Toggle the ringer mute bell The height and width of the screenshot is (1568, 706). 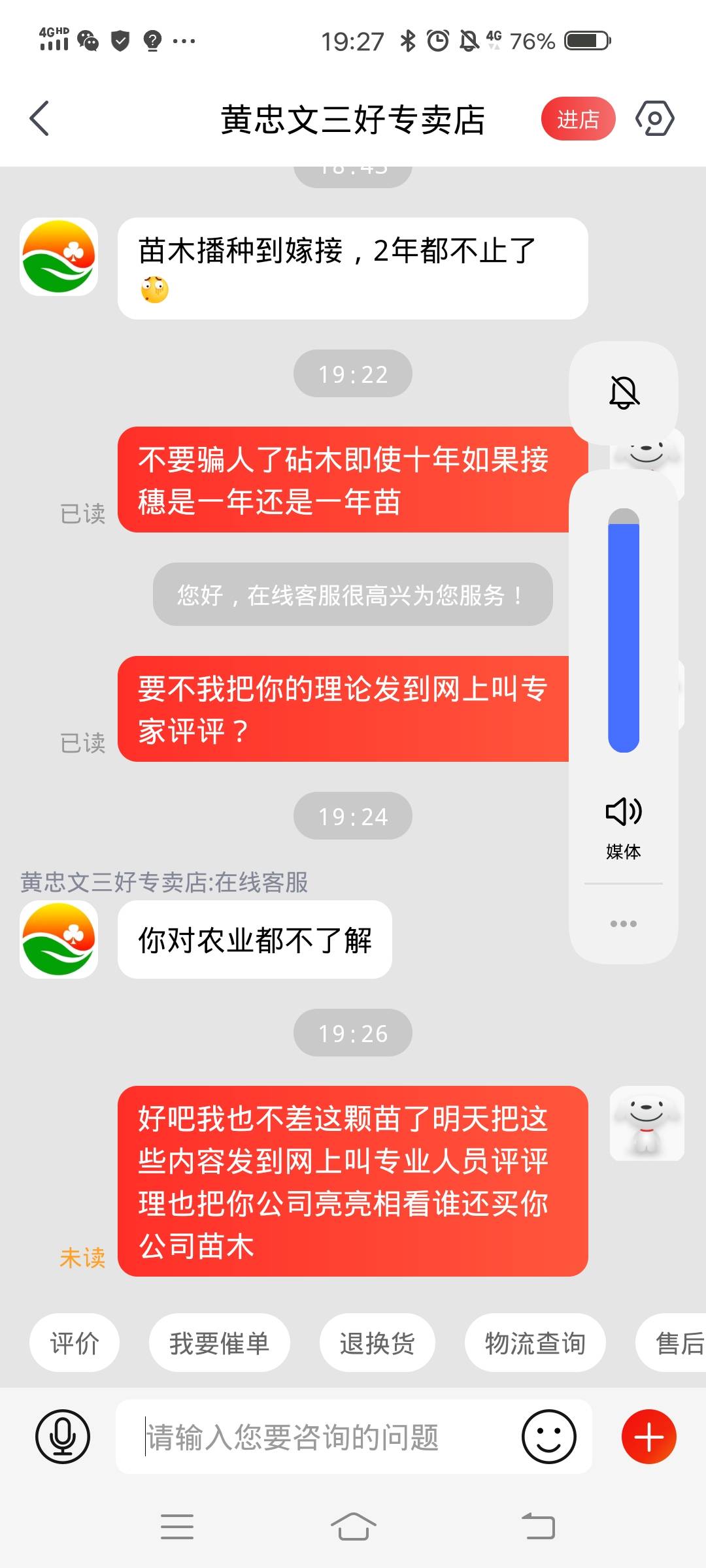(x=624, y=393)
